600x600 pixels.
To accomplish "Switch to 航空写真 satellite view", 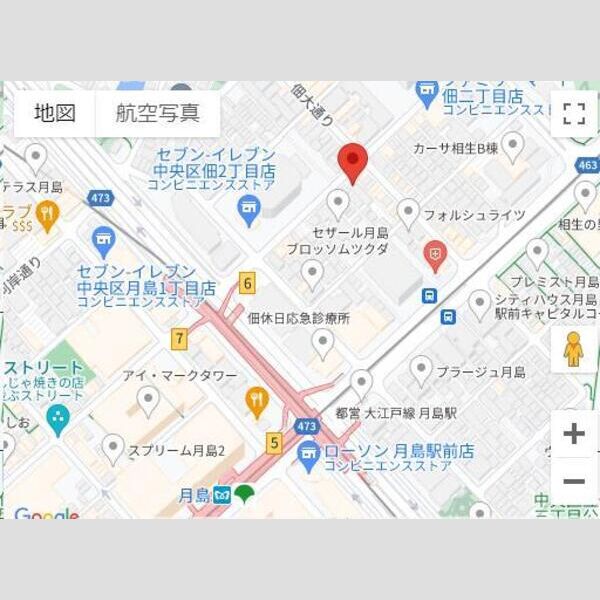I will [157, 113].
